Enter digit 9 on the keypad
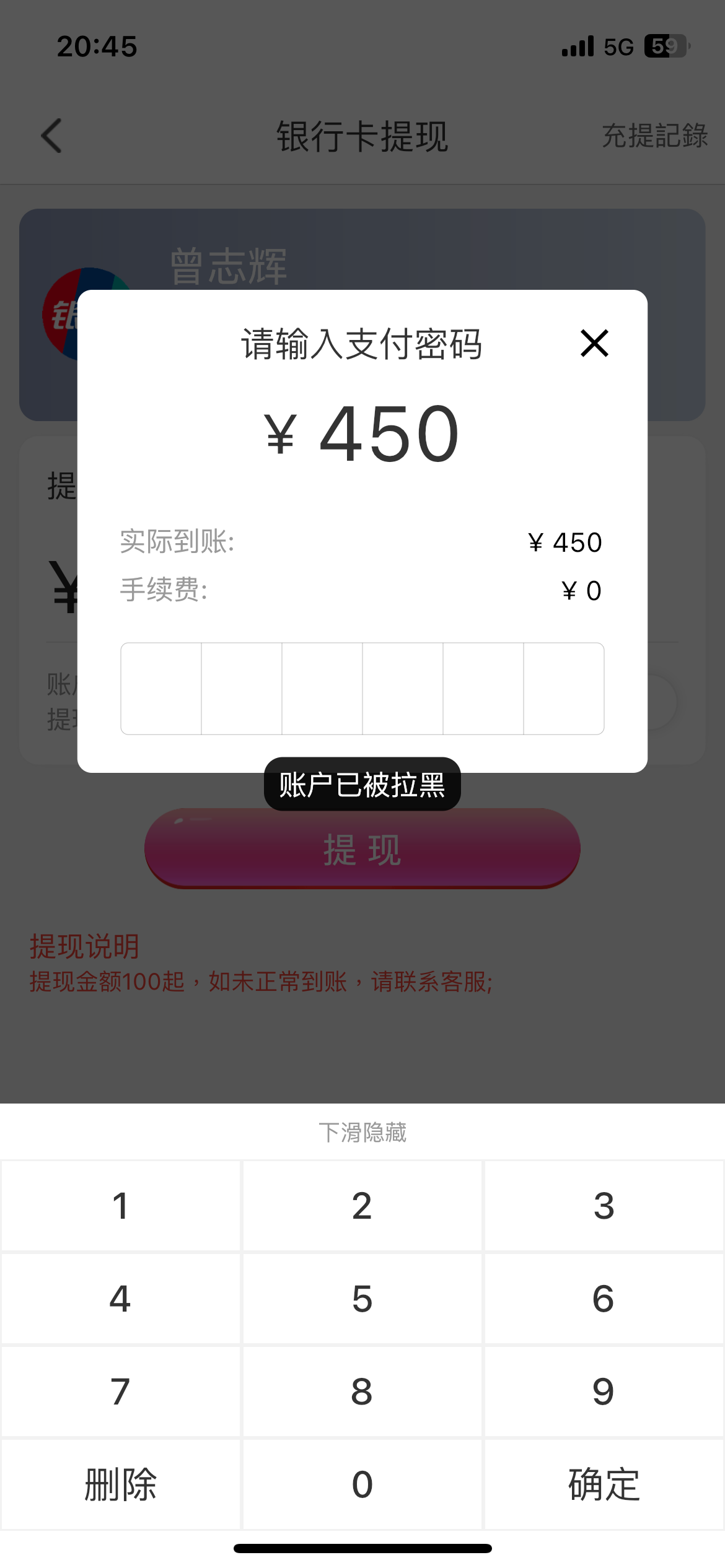 pyautogui.click(x=604, y=1392)
